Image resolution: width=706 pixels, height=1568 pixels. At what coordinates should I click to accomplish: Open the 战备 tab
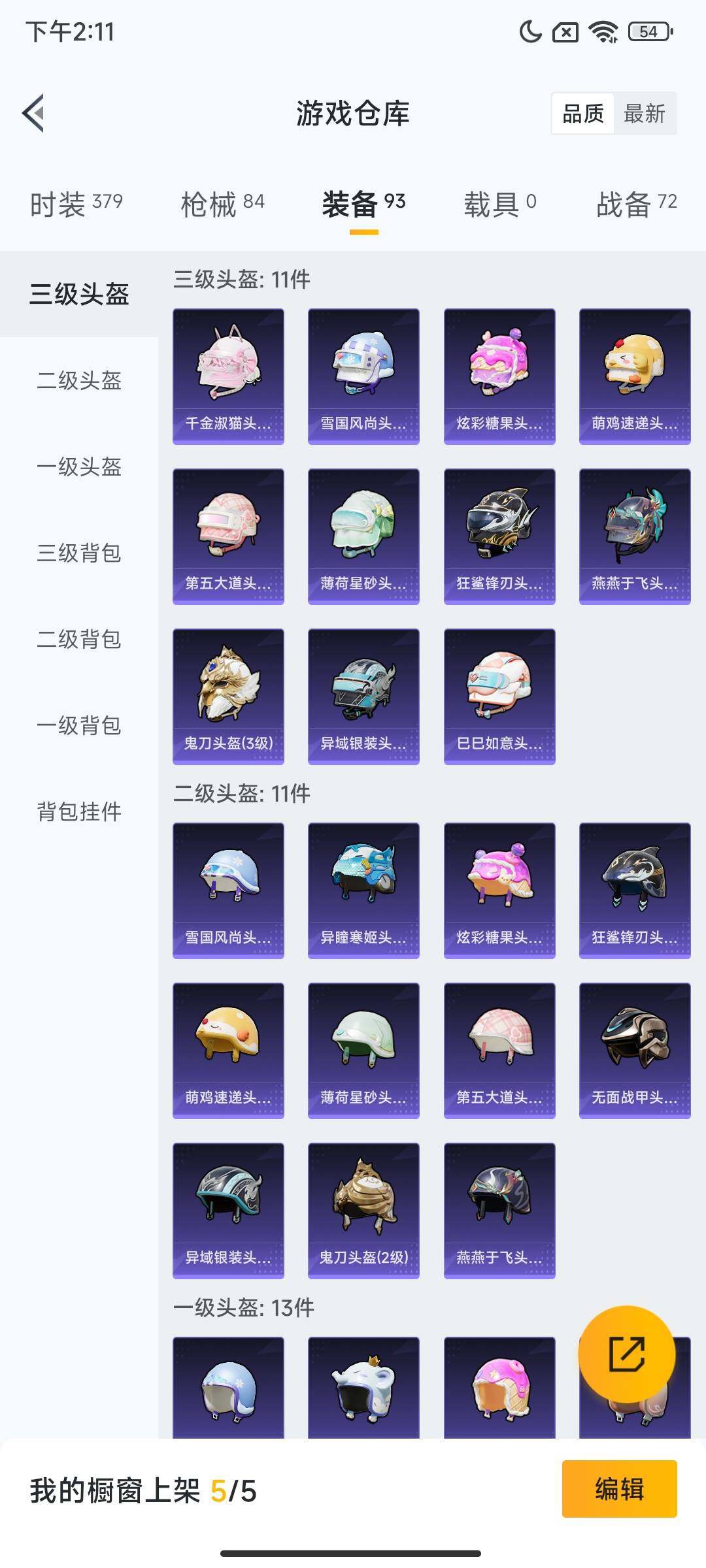pos(636,204)
